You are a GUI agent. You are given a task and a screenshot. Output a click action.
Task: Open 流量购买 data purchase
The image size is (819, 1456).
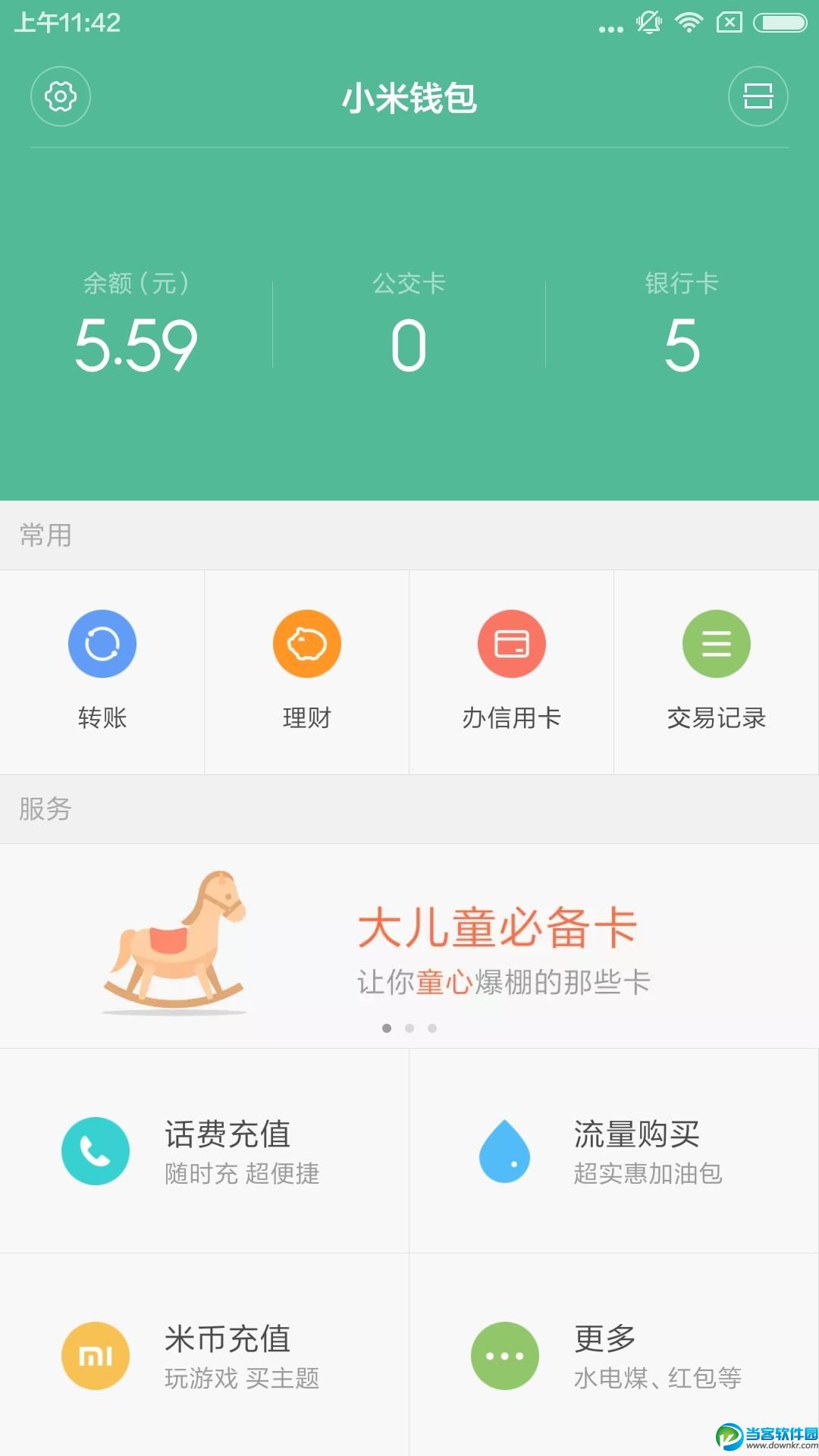pos(614,1150)
